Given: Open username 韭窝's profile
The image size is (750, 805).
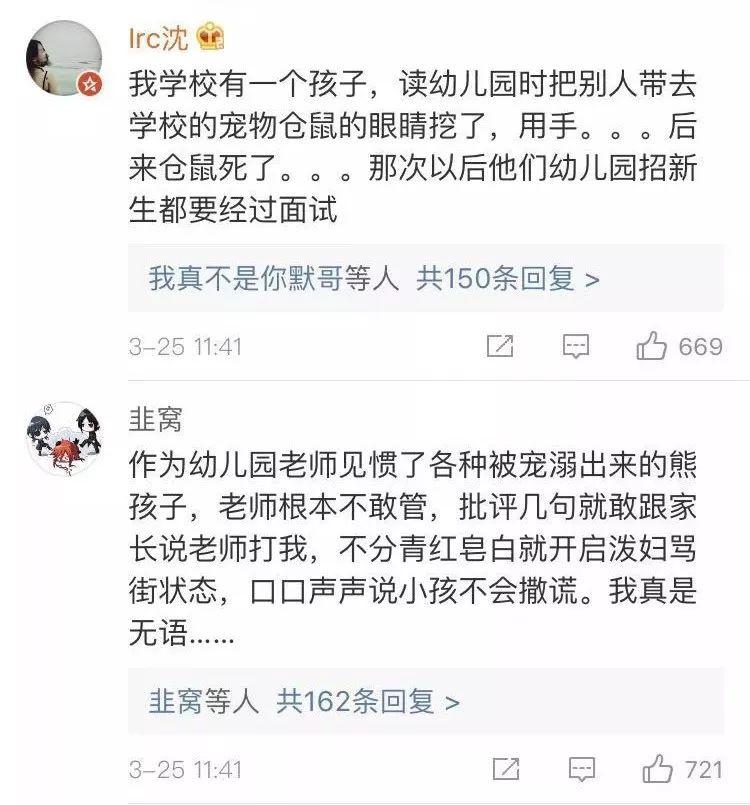Looking at the screenshot, I should point(156,420).
